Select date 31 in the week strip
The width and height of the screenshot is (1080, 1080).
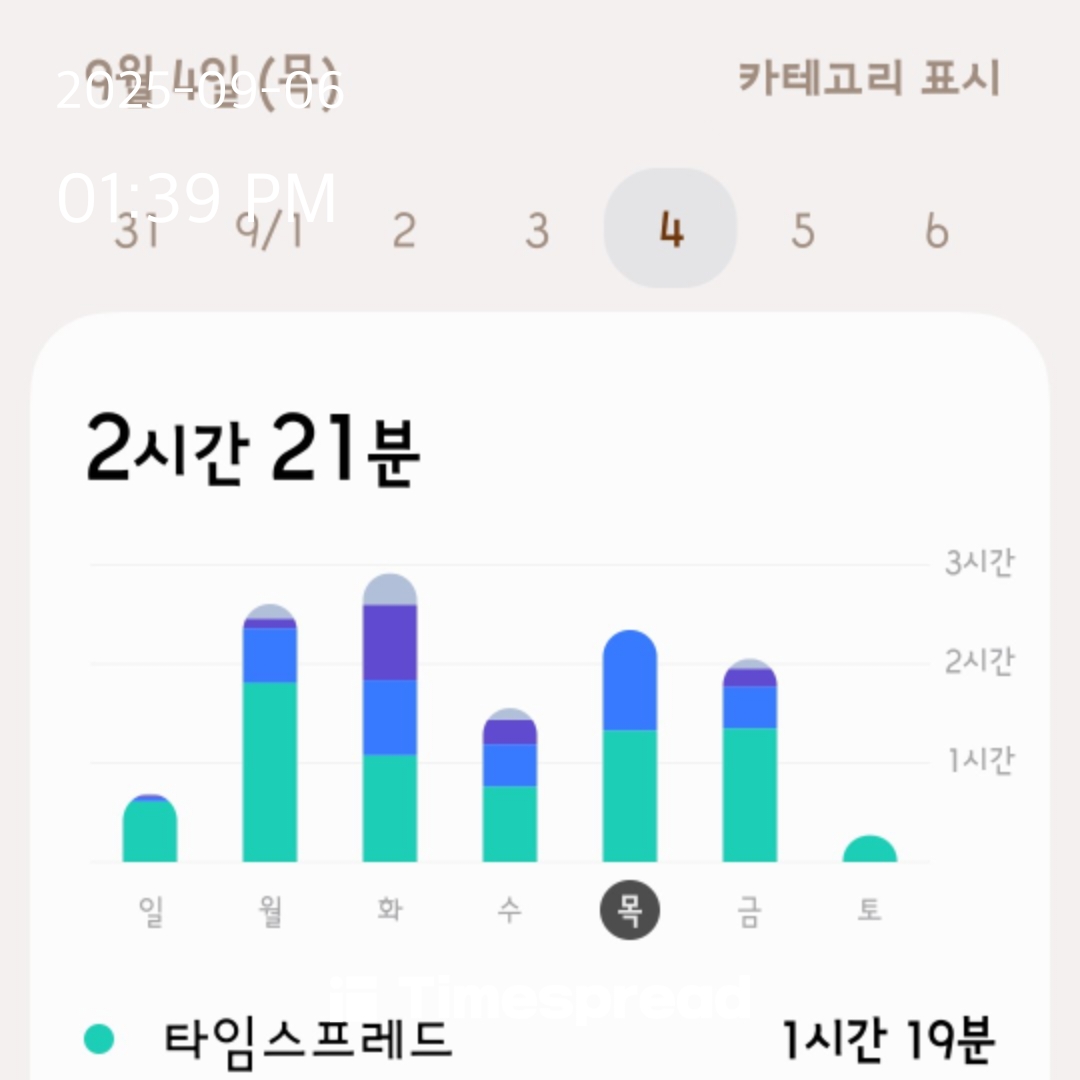[x=137, y=231]
